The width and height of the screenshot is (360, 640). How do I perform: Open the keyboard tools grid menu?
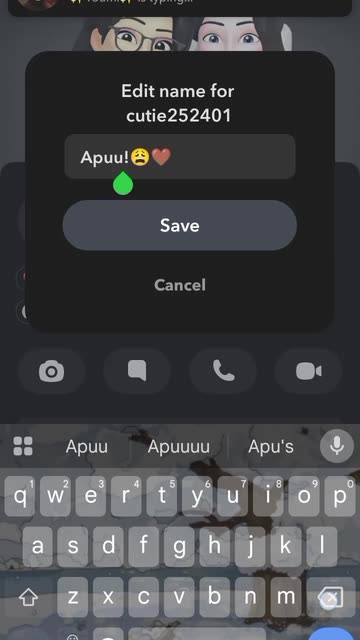pyautogui.click(x=23, y=446)
